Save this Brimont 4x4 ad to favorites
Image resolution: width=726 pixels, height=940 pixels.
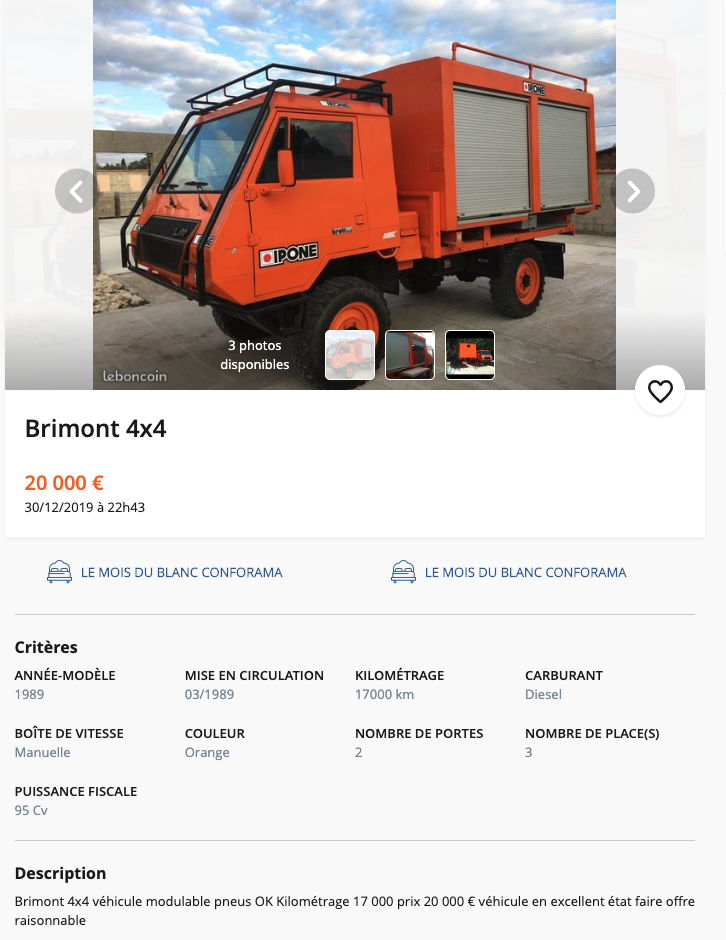(x=660, y=391)
